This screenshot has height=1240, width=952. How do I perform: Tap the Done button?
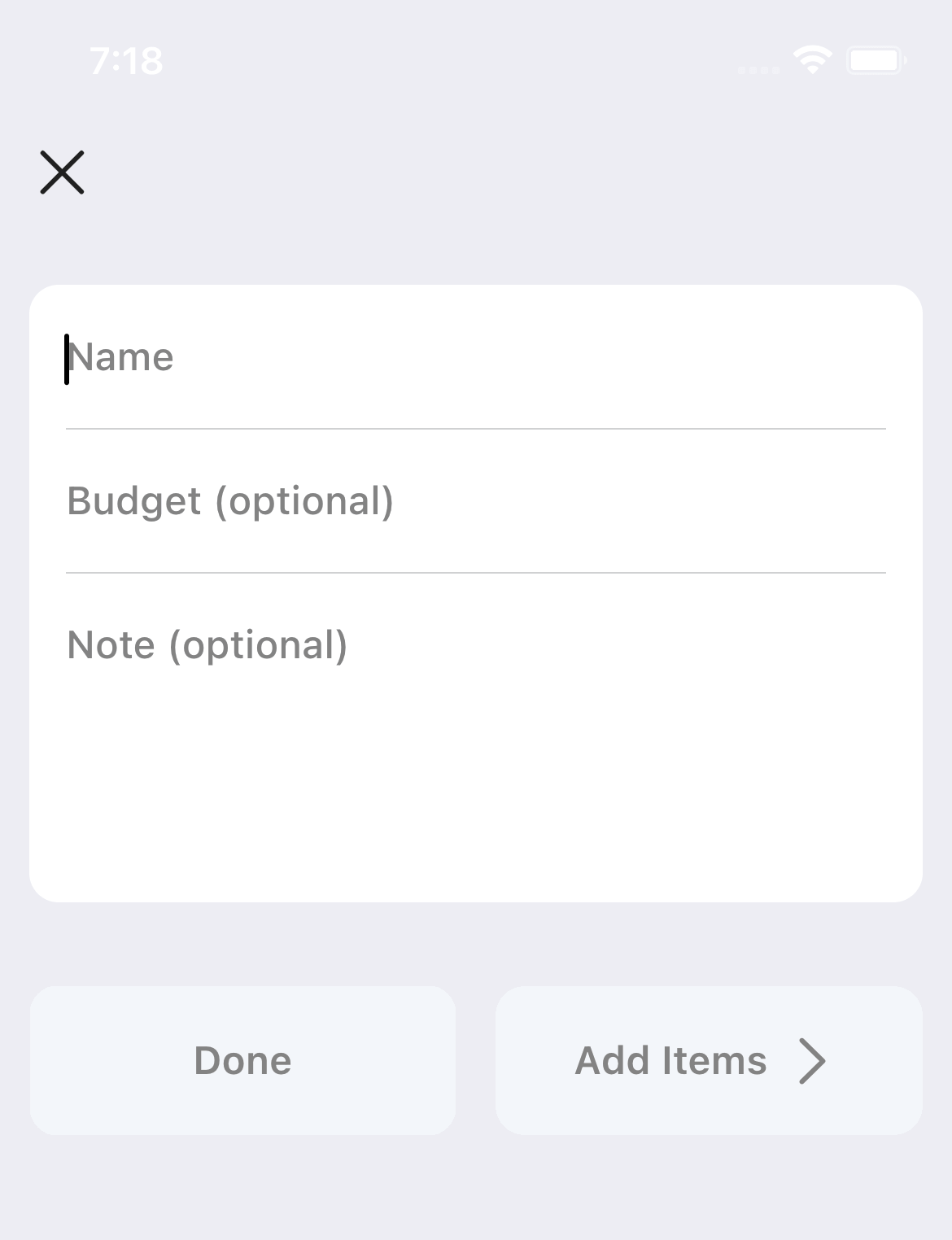242,1060
